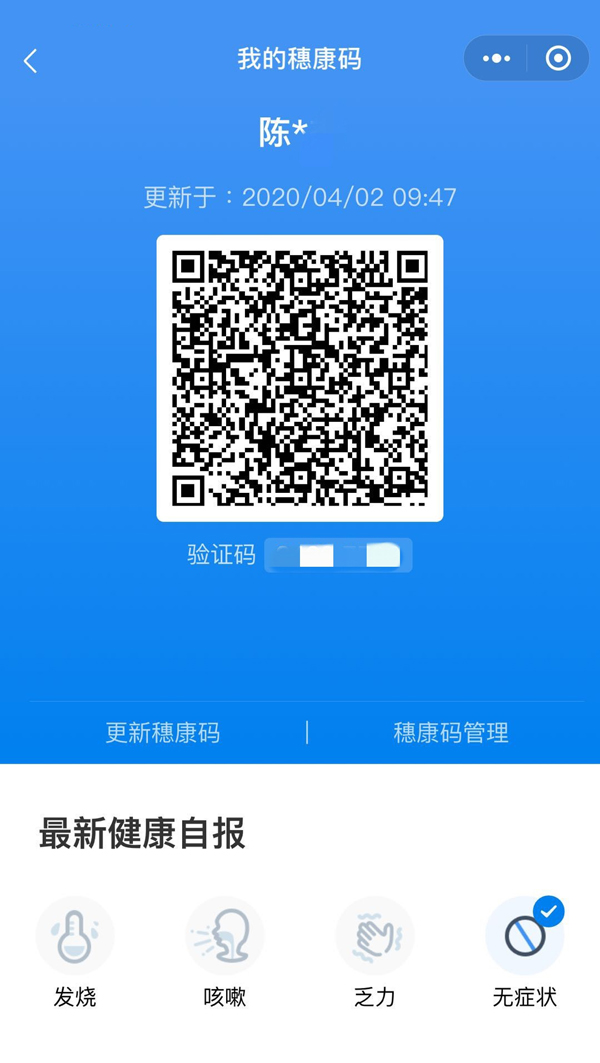600x1063 pixels.
Task: Uncheck the 无症状 option
Action: [525, 937]
